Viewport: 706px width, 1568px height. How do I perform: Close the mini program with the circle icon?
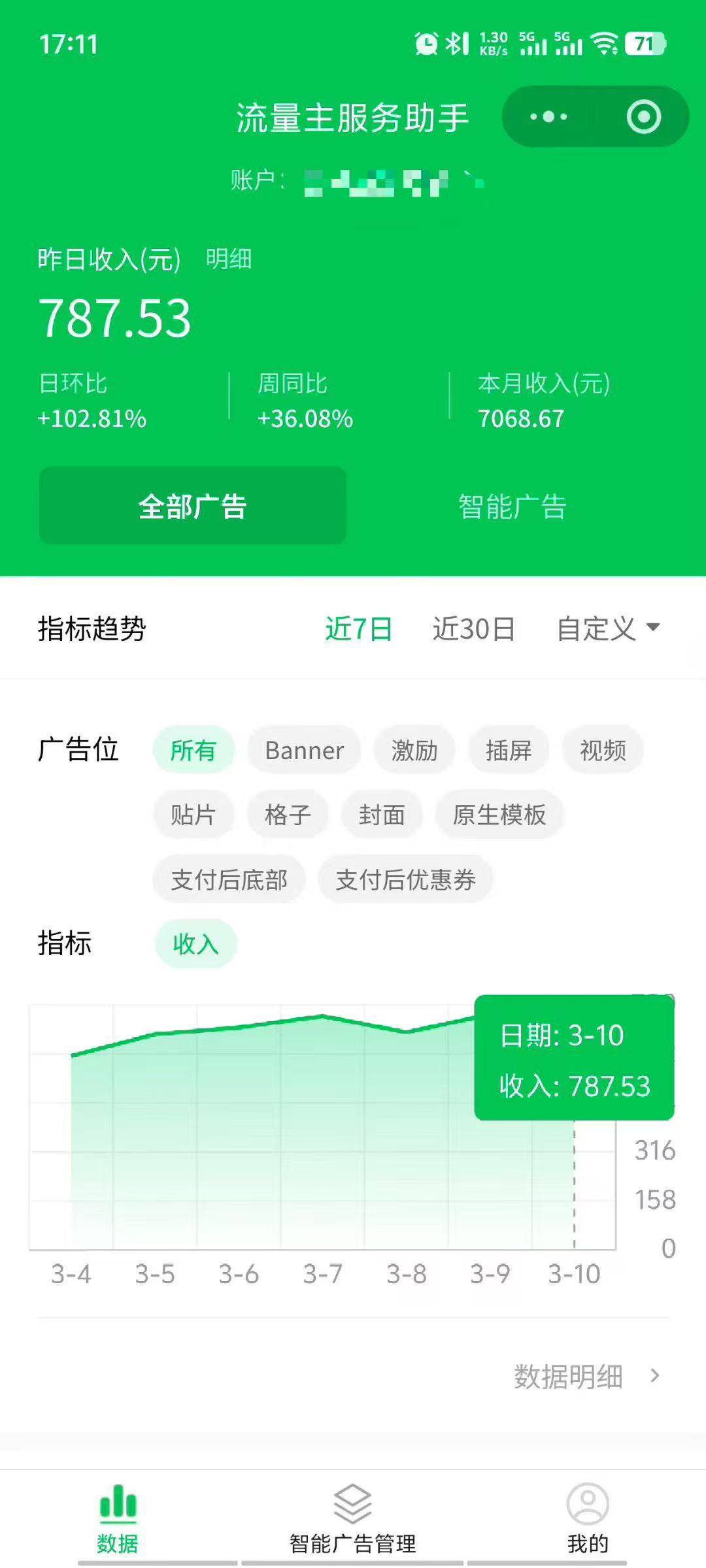[x=644, y=117]
